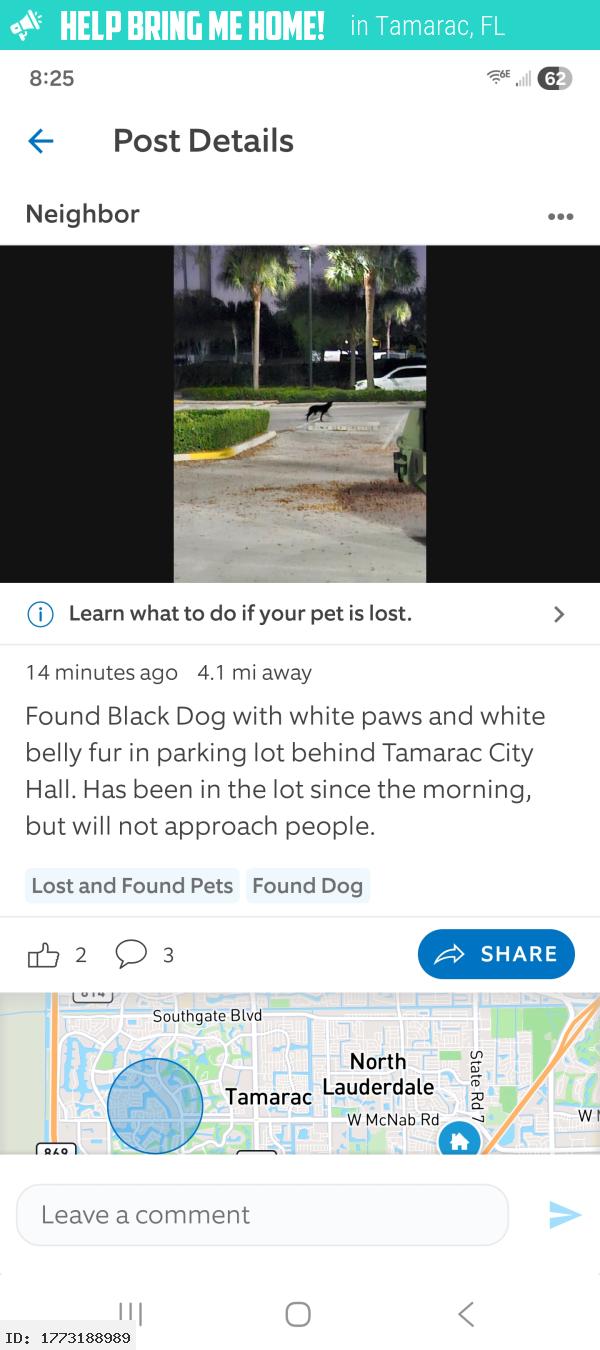
Task: Select the Found Dog chip
Action: [x=308, y=886]
